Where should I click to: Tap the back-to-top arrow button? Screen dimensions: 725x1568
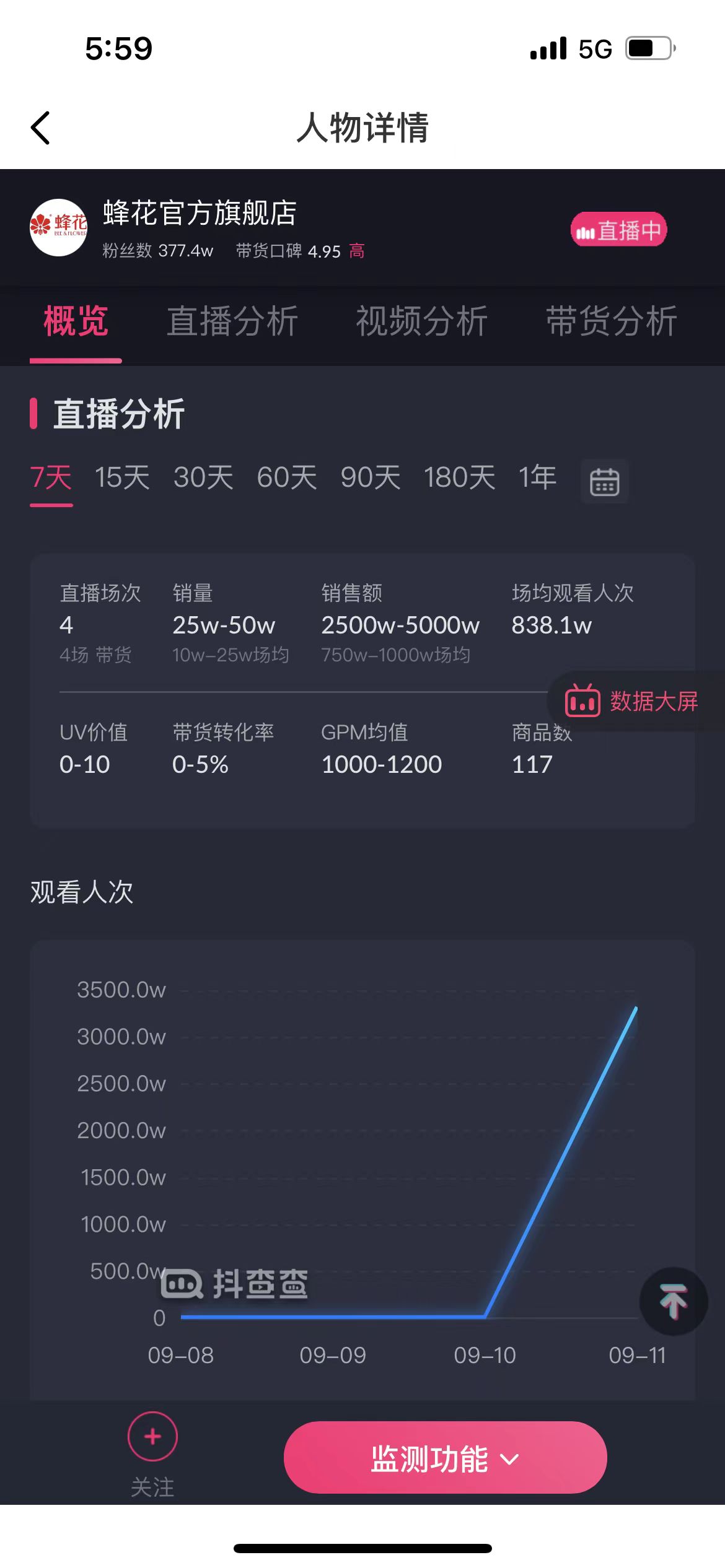(x=673, y=1300)
